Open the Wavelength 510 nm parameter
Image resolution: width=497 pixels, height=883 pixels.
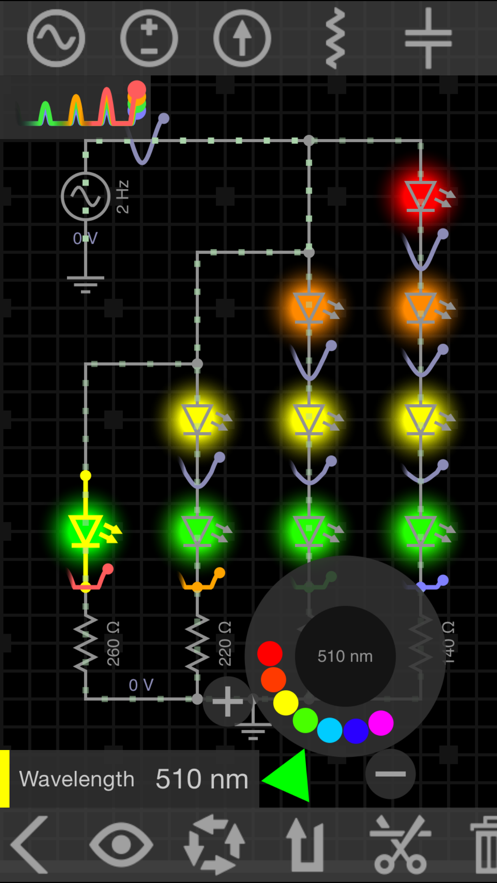pyautogui.click(x=129, y=779)
